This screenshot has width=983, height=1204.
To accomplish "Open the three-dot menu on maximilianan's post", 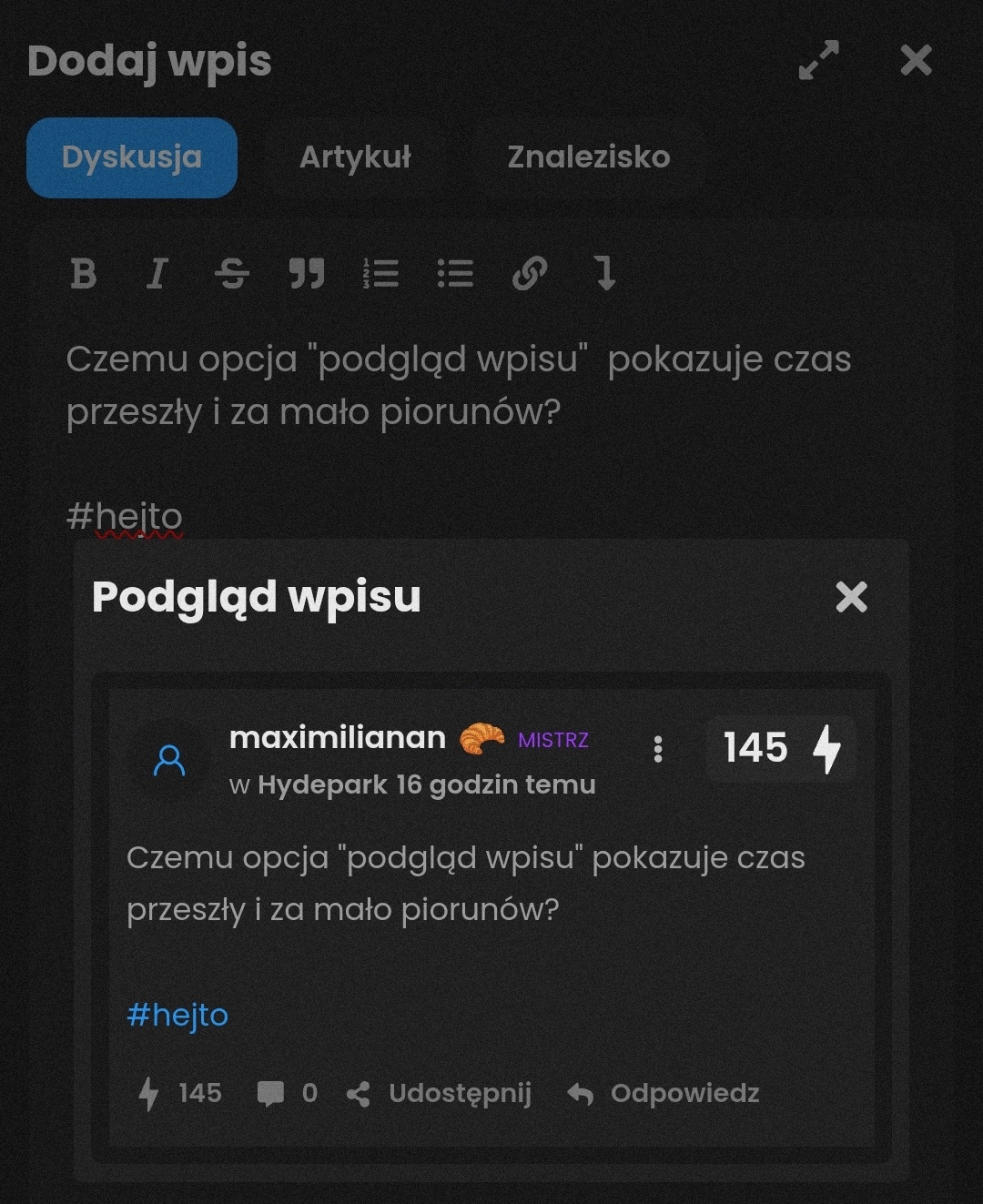I will point(658,749).
